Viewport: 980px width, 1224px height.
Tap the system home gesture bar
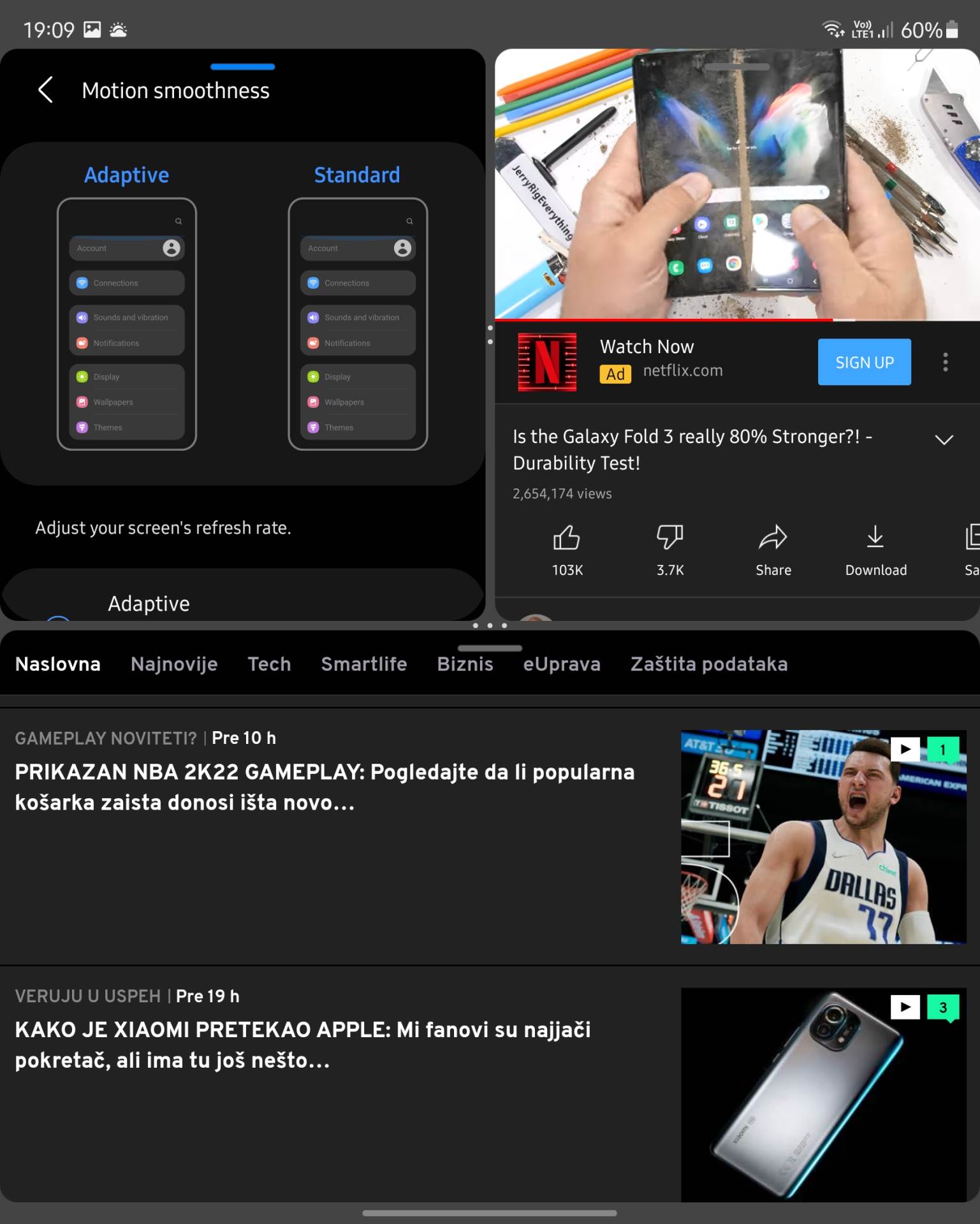(489, 1213)
